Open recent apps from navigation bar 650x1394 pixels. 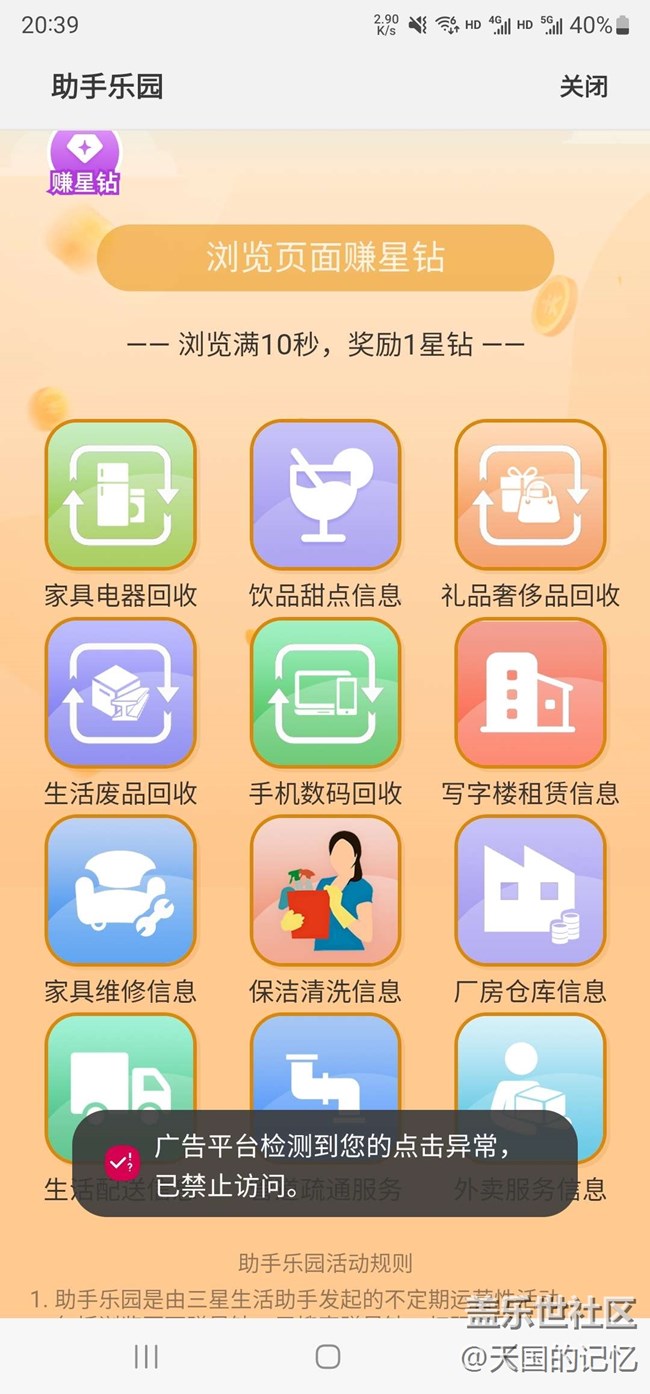[146, 1356]
